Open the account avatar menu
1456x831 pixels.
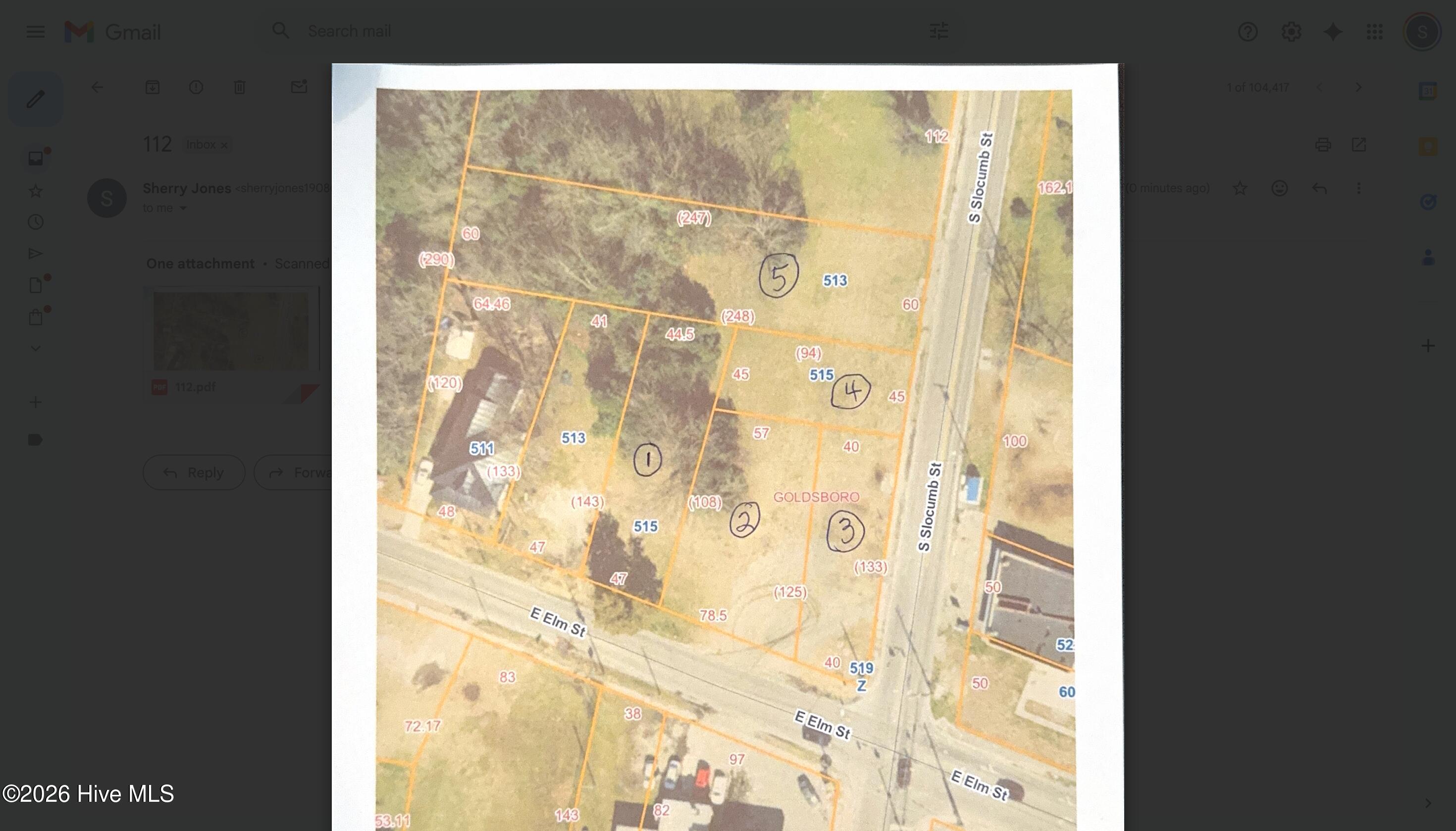[1422, 32]
